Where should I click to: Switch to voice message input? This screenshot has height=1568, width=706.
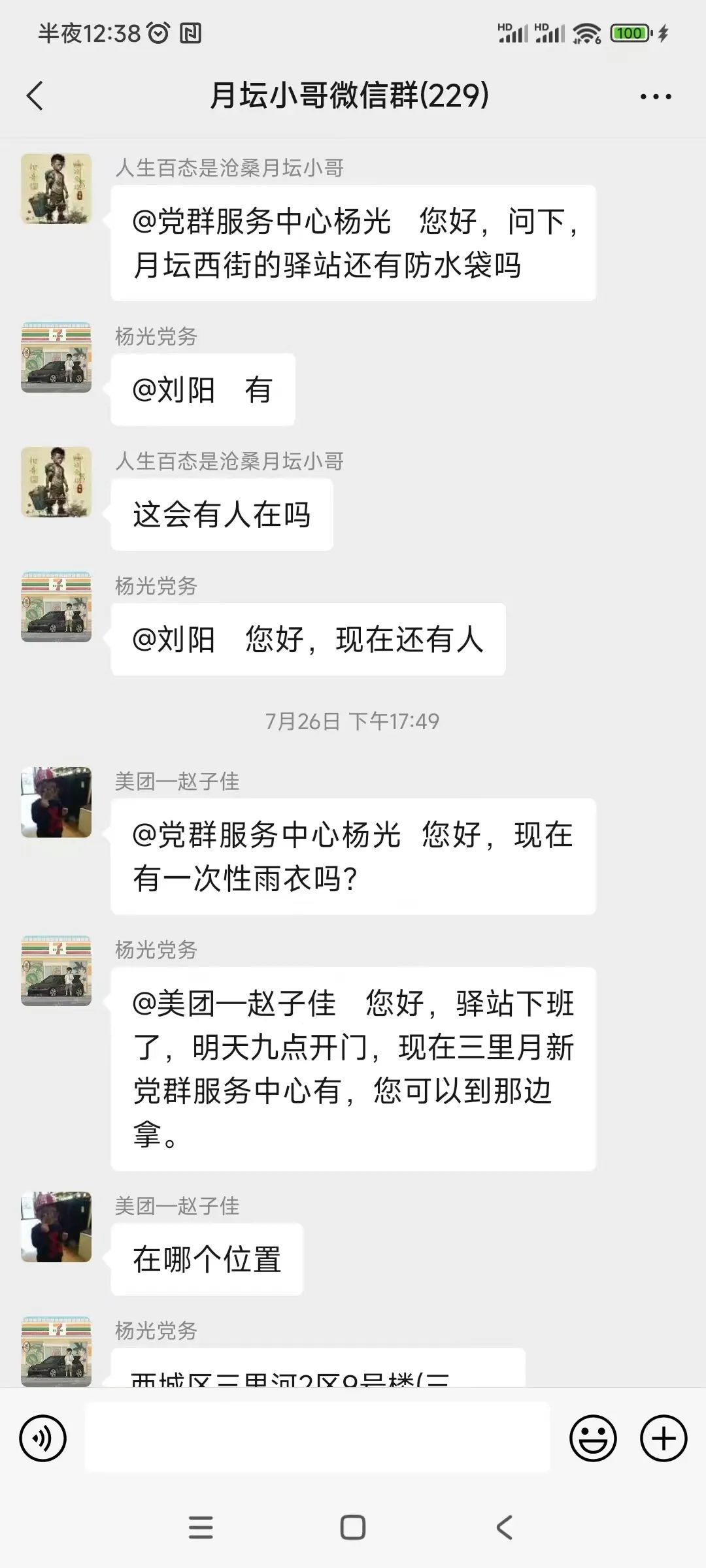coord(43,1438)
